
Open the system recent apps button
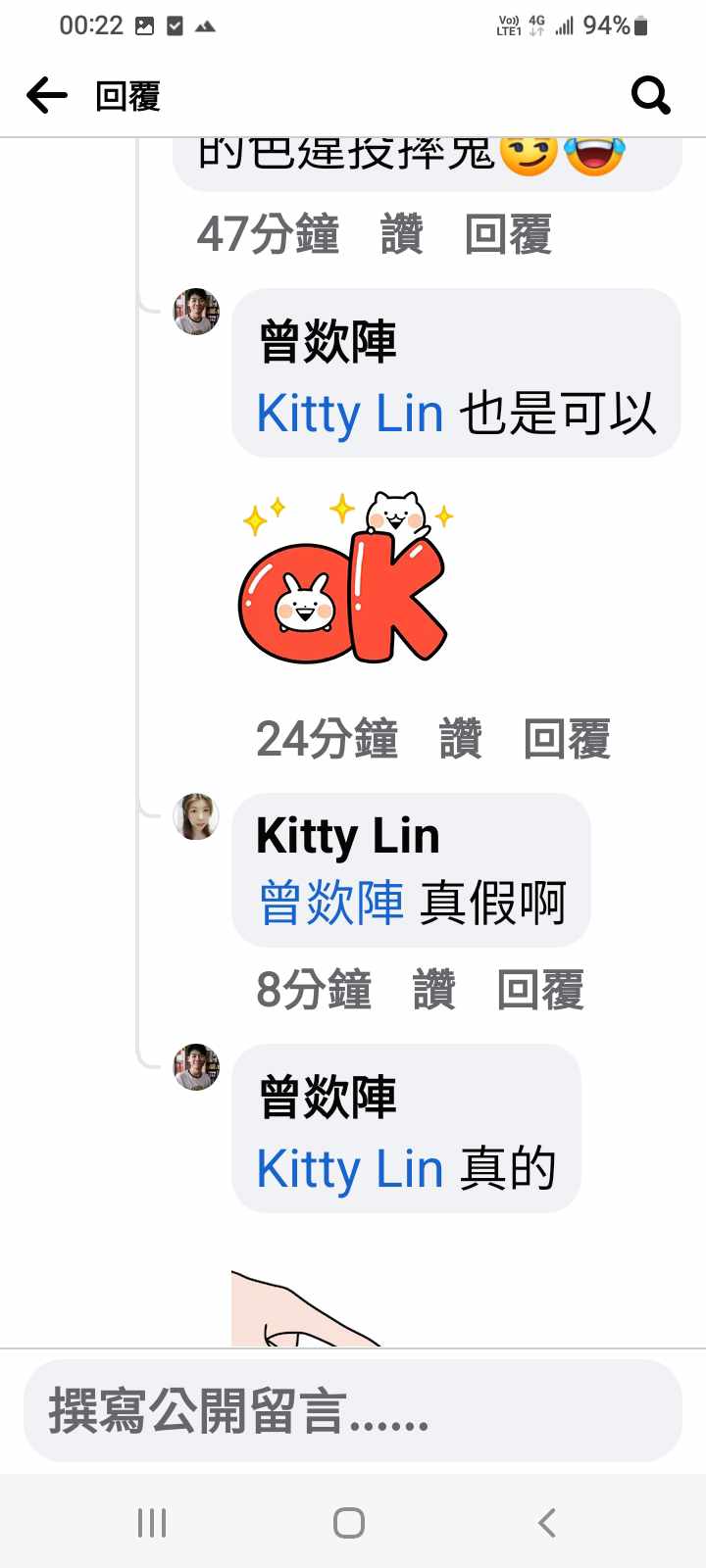[x=152, y=1522]
